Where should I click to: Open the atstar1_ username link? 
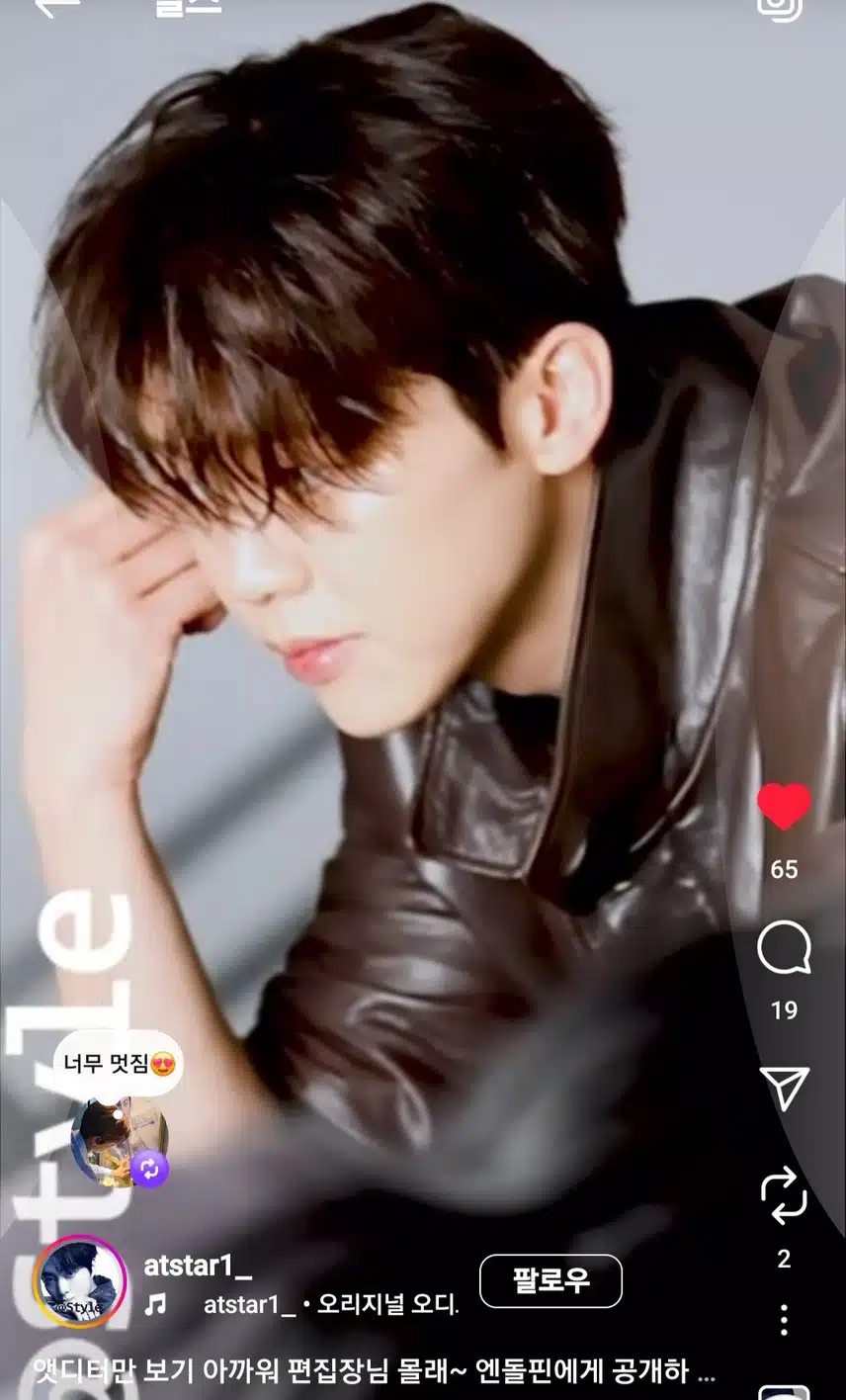[x=198, y=1265]
